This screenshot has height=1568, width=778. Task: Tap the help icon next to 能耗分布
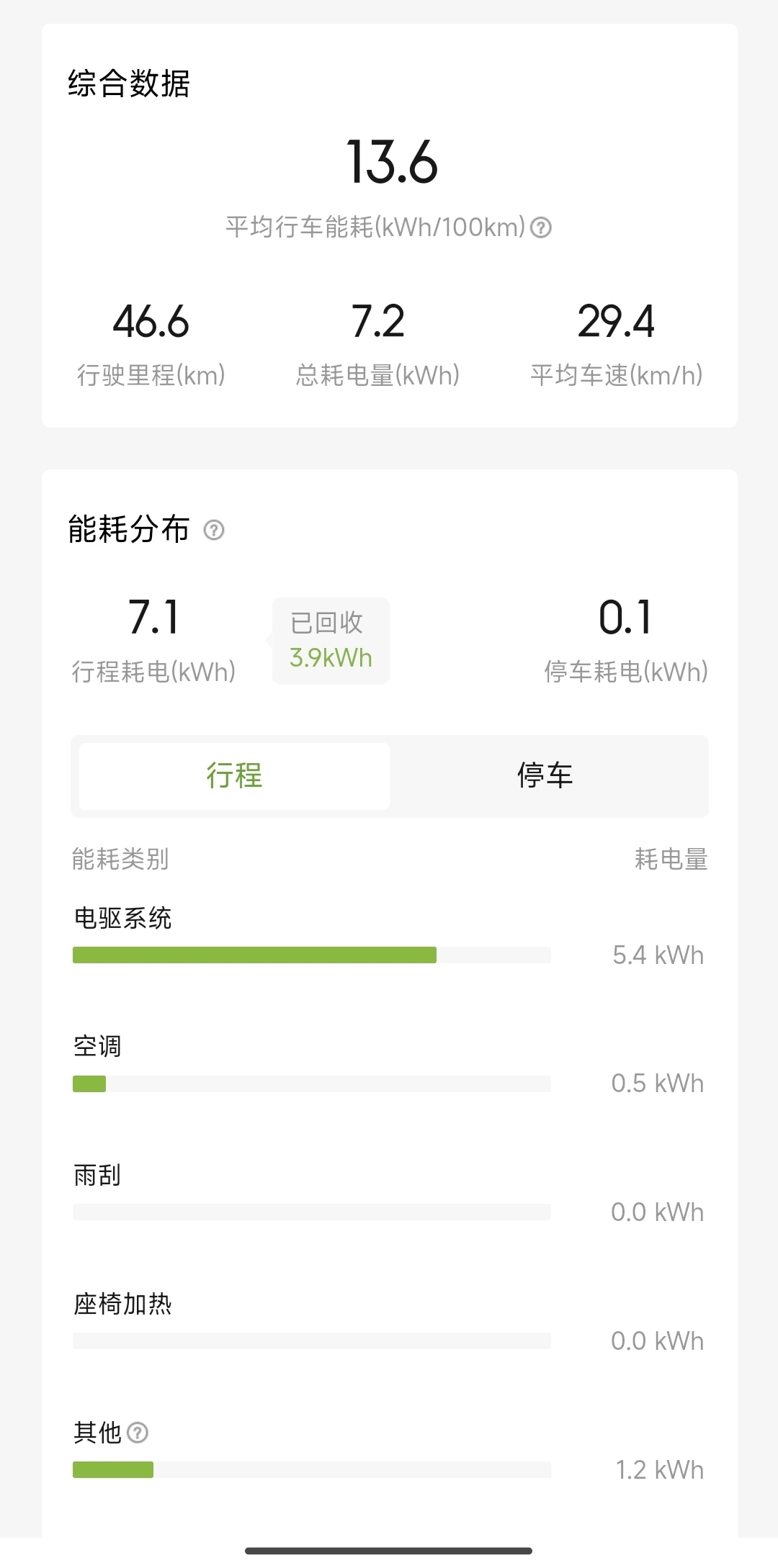(x=214, y=530)
